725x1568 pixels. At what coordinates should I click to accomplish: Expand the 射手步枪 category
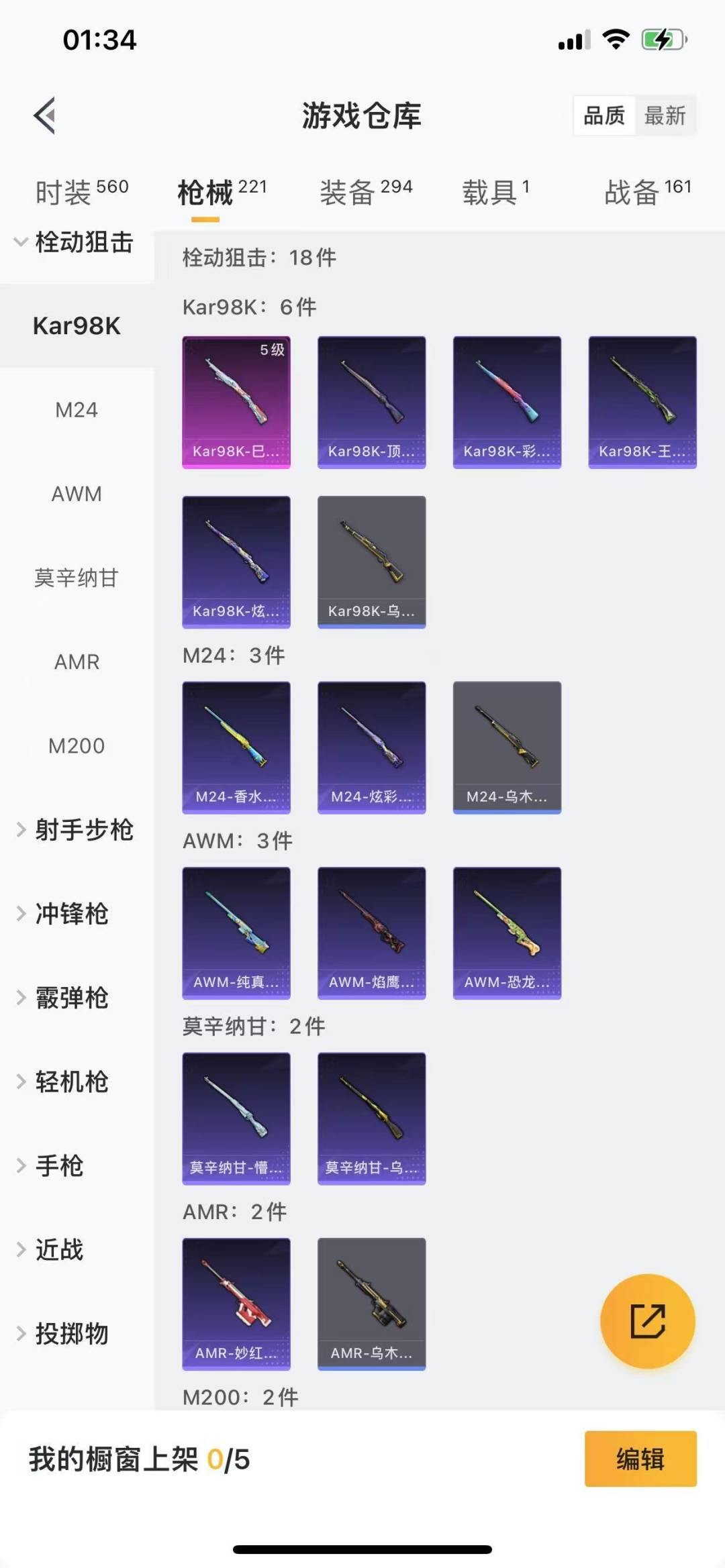(x=75, y=830)
